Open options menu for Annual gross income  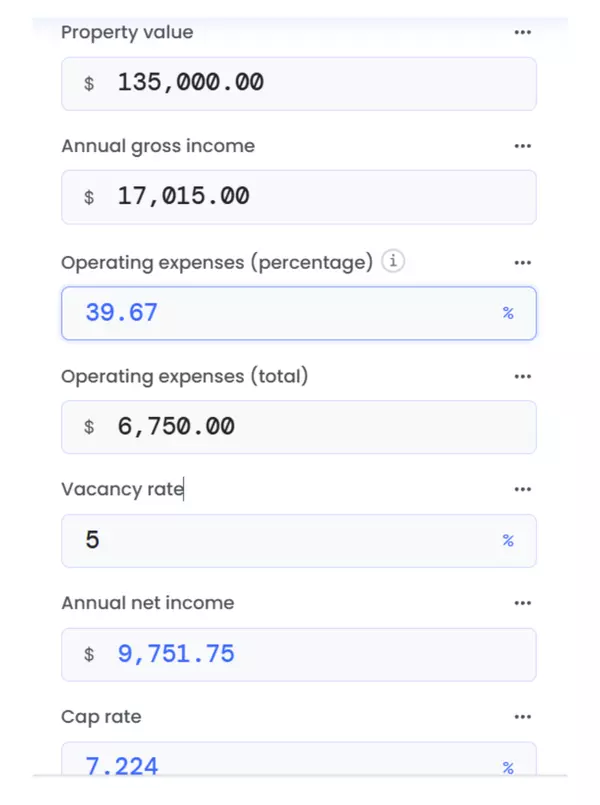point(522,146)
